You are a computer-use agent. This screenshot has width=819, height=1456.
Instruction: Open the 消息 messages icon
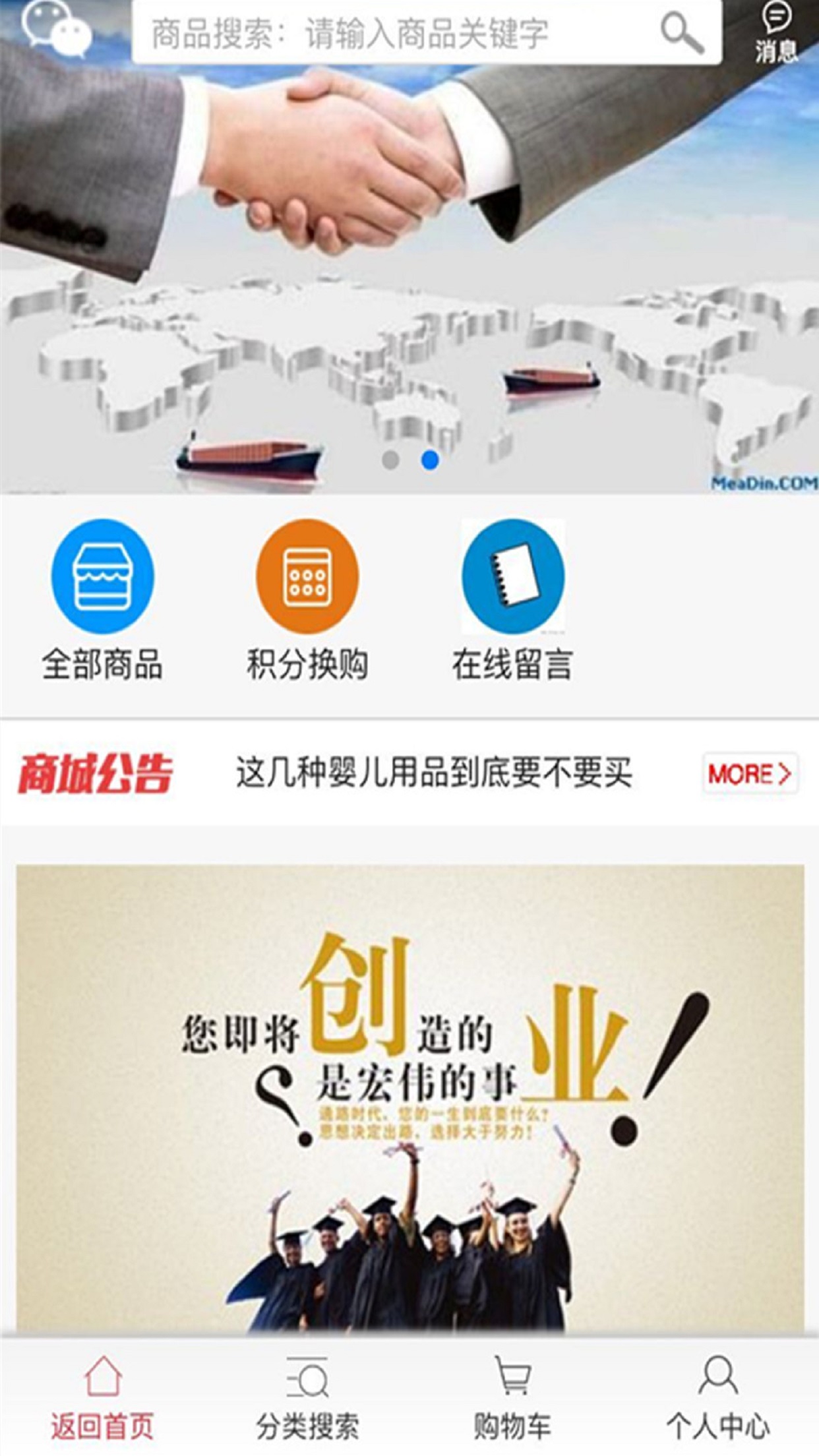[776, 32]
